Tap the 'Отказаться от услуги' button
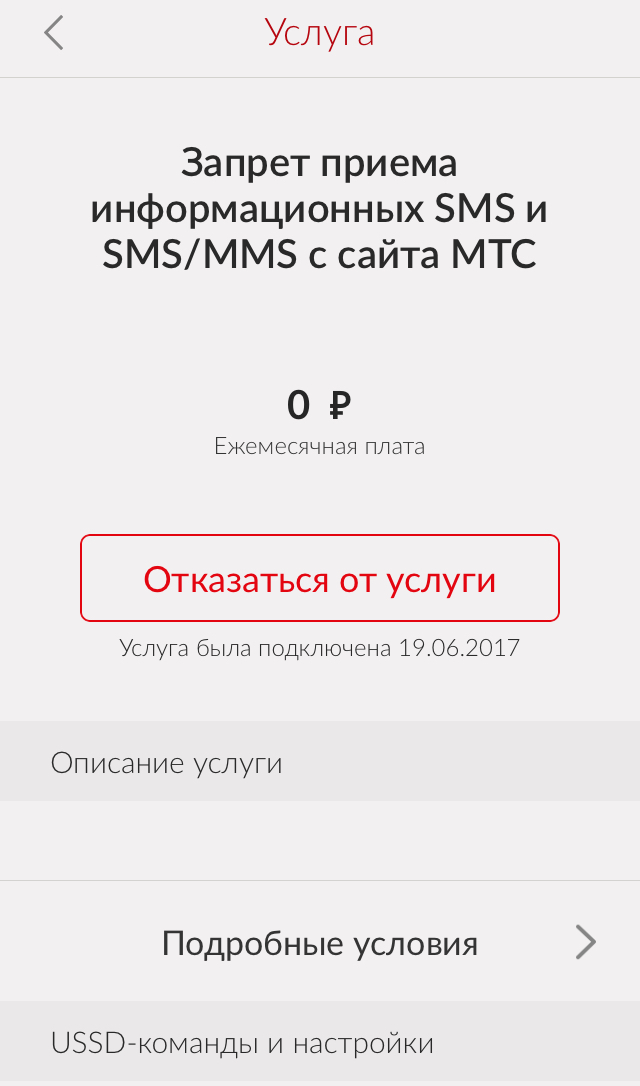The width and height of the screenshot is (640, 1086). click(x=319, y=578)
